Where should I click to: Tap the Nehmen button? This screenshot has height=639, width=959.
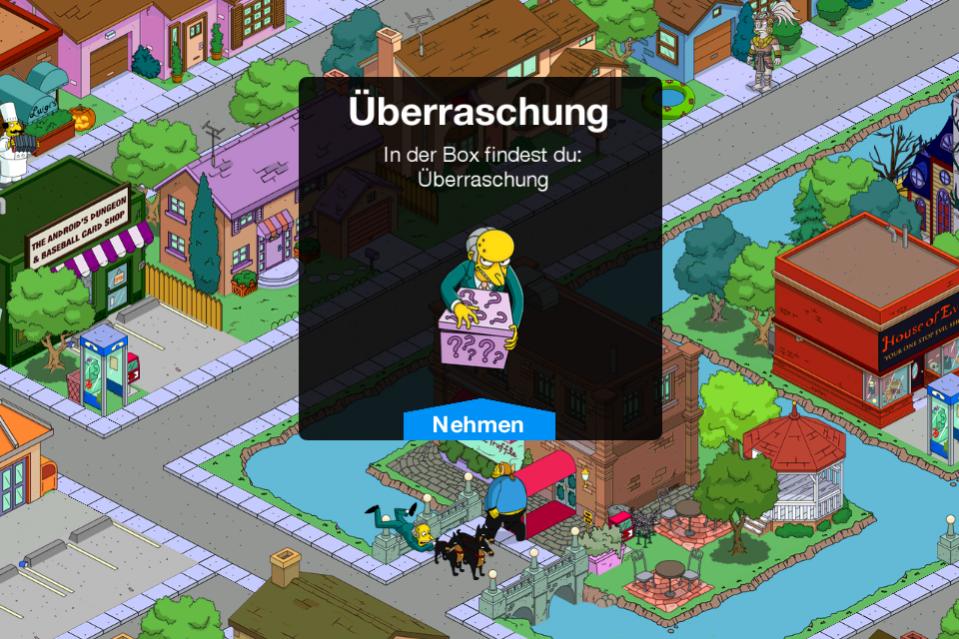click(x=478, y=424)
